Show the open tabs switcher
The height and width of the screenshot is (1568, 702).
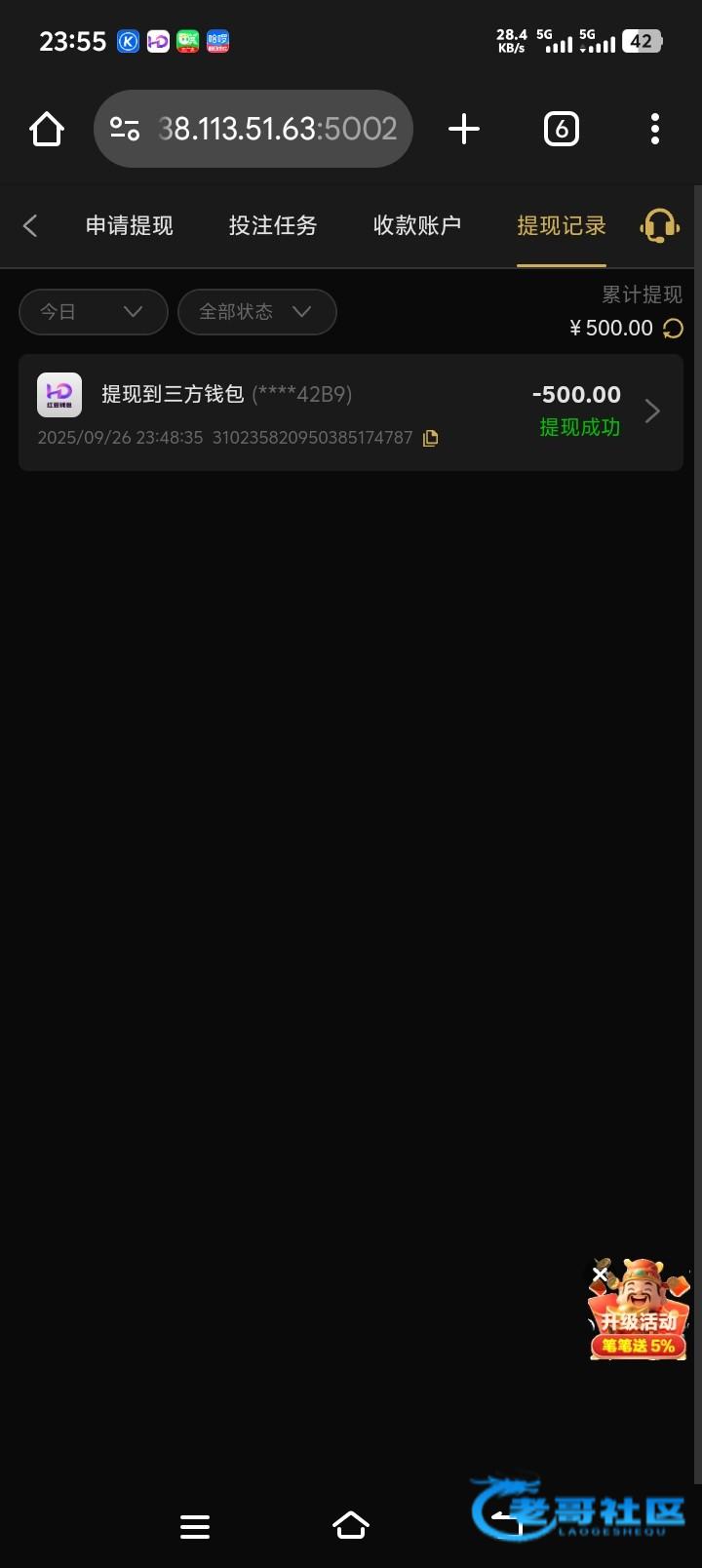coord(561,129)
